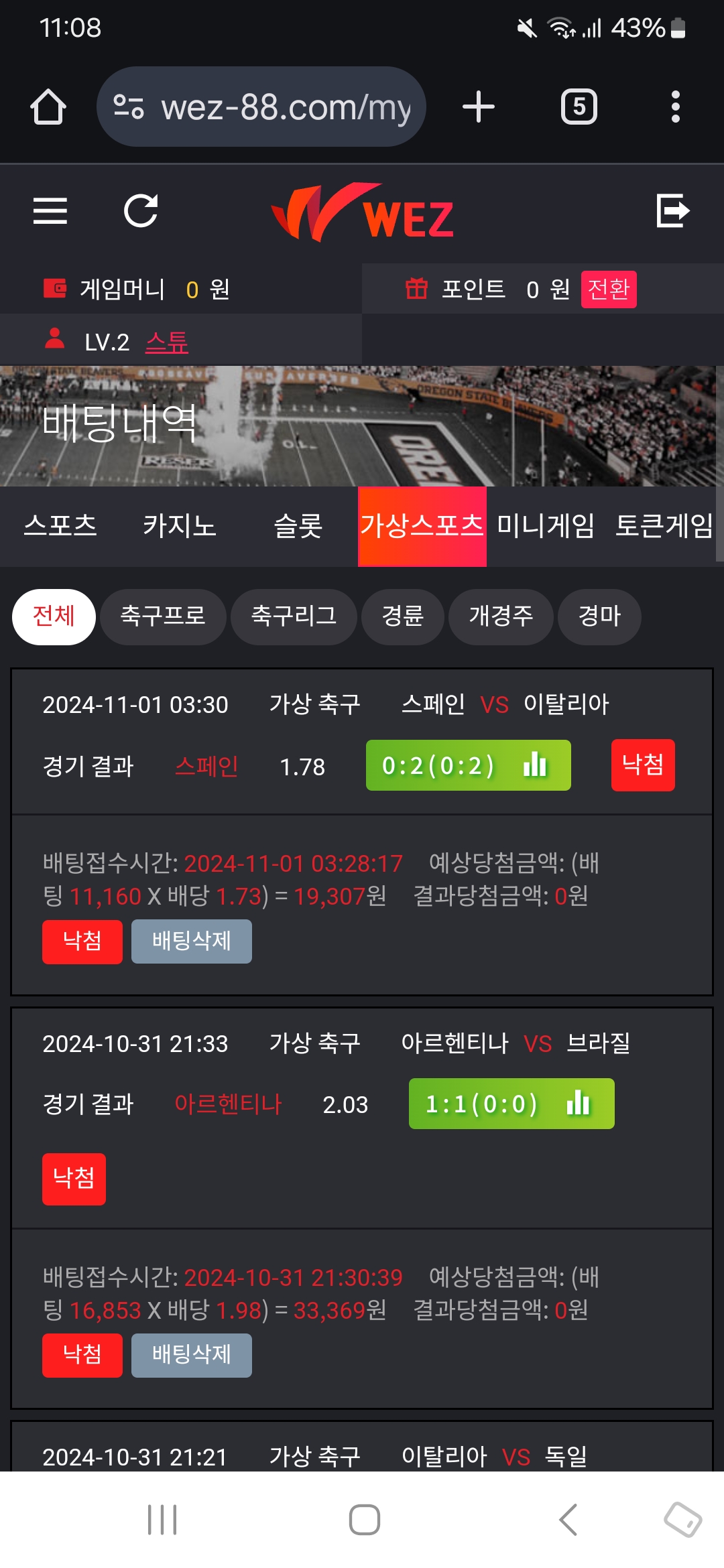Filter by 축구프로

163,616
